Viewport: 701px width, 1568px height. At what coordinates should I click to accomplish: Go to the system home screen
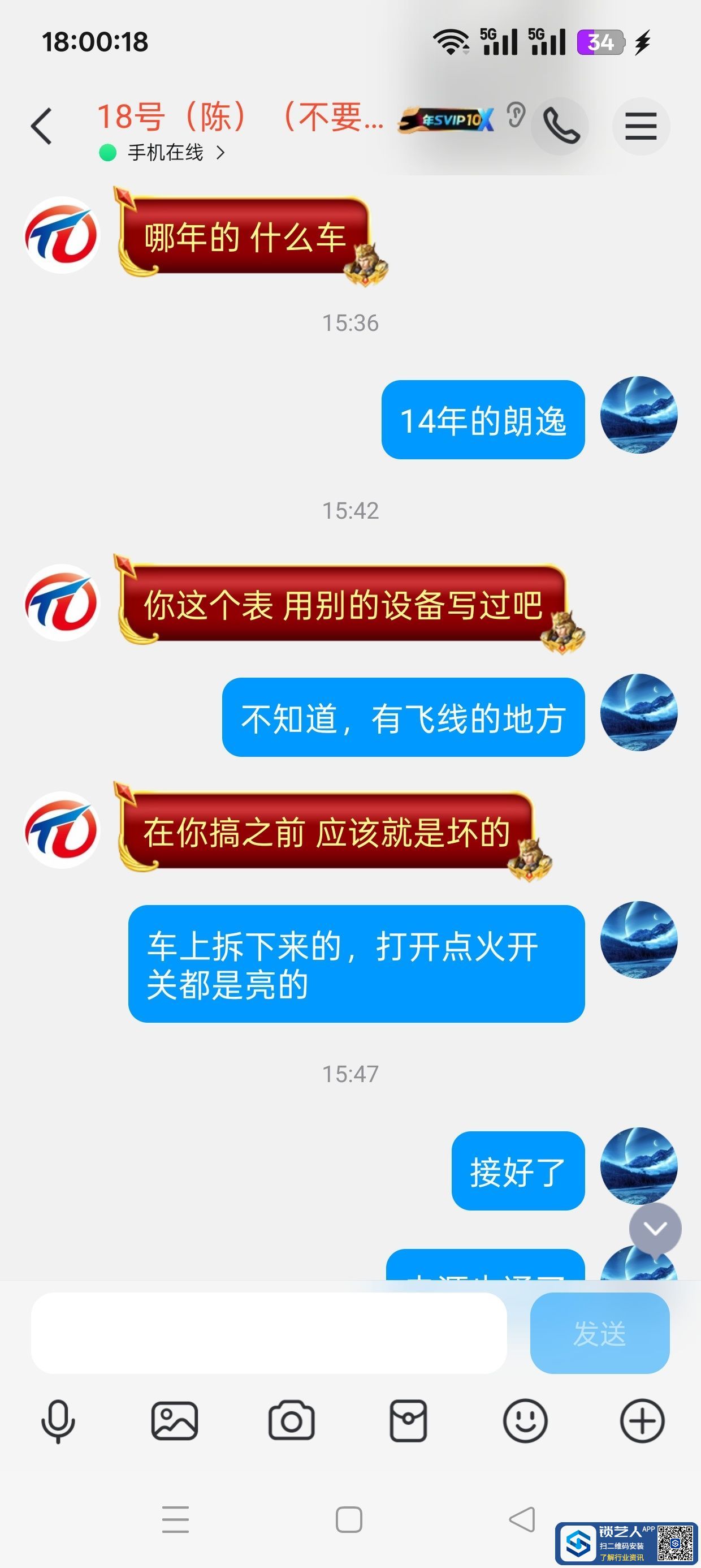(x=349, y=1520)
